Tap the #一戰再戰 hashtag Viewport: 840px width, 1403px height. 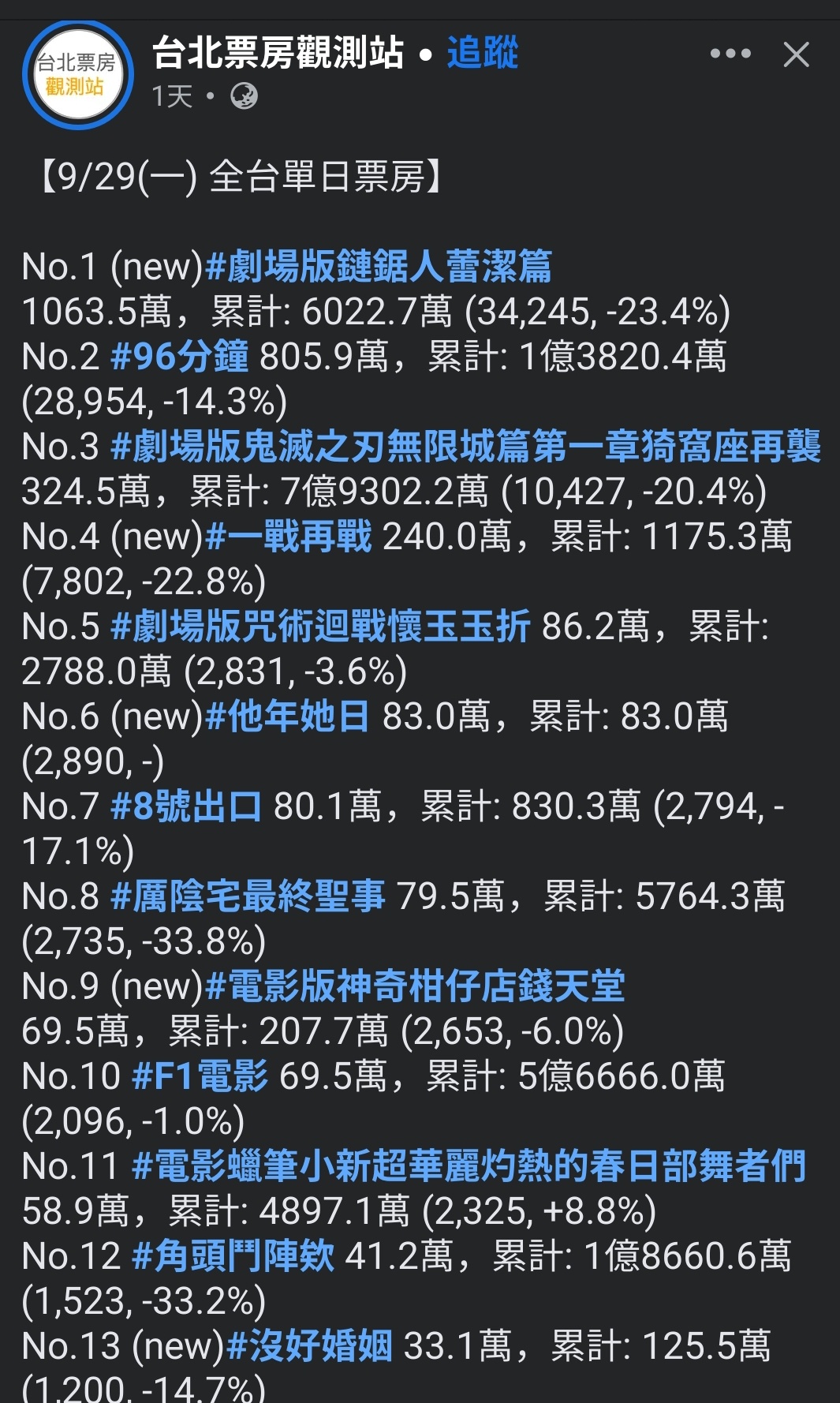pos(288,537)
